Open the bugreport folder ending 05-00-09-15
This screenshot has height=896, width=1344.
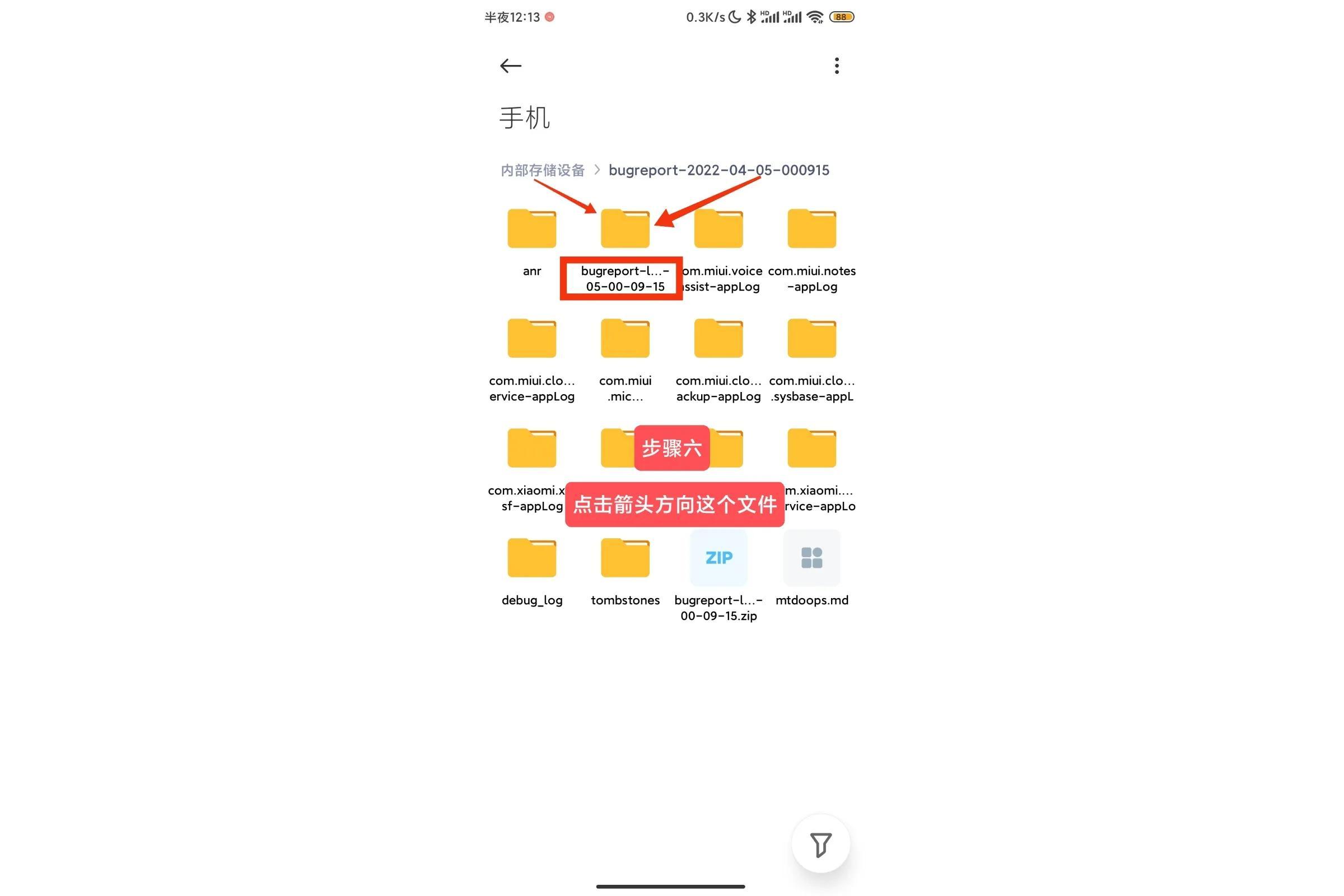[624, 230]
